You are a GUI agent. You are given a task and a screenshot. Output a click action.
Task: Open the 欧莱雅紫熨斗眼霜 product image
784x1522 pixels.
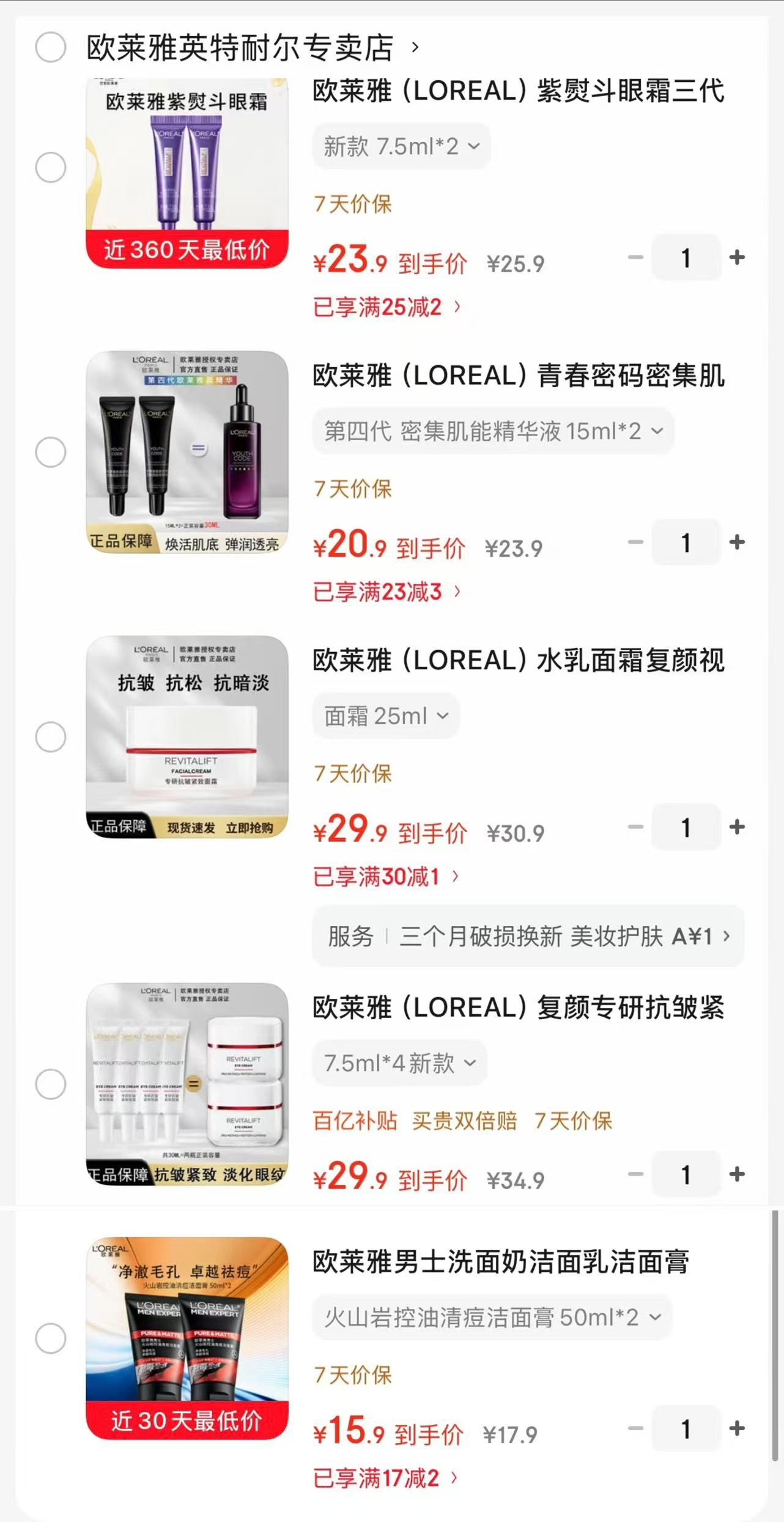187,173
